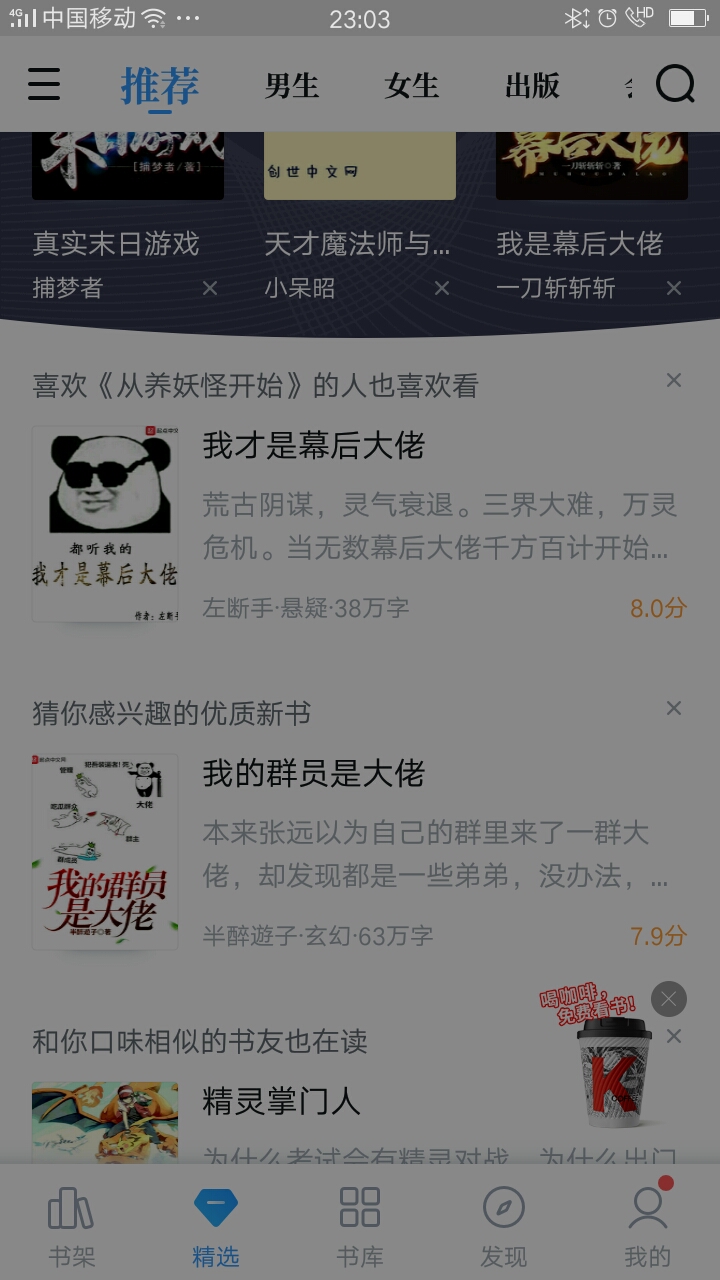Switch to the 男生 tab
Image resolution: width=720 pixels, height=1280 pixels.
coord(291,86)
